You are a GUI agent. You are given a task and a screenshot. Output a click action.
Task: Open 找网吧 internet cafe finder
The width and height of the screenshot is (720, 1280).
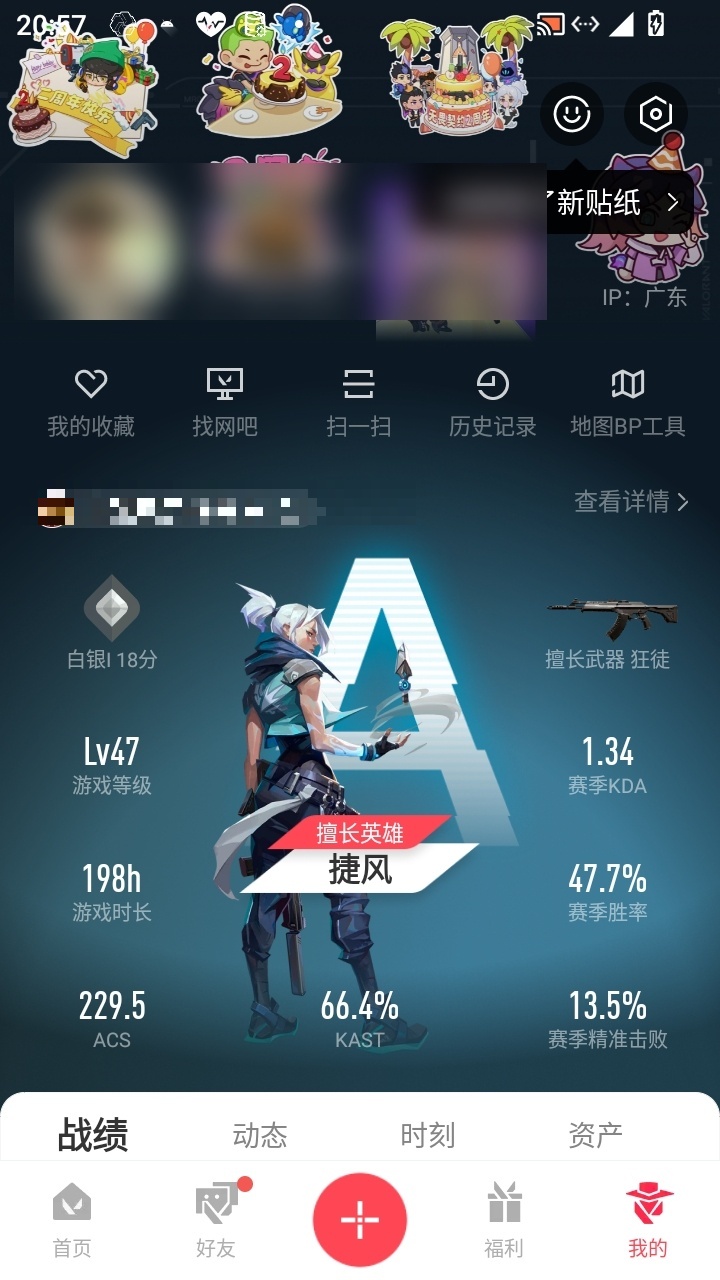225,403
